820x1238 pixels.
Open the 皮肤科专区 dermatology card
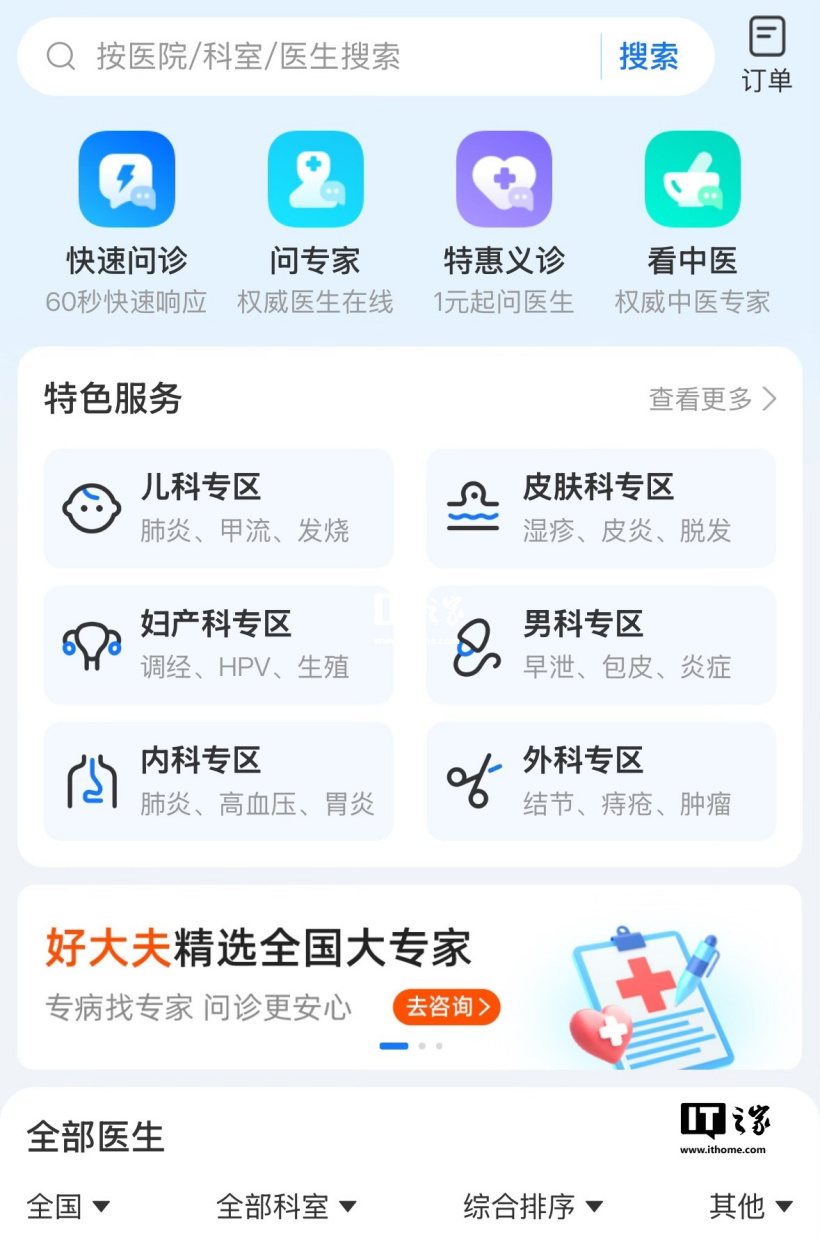pyautogui.click(x=601, y=508)
